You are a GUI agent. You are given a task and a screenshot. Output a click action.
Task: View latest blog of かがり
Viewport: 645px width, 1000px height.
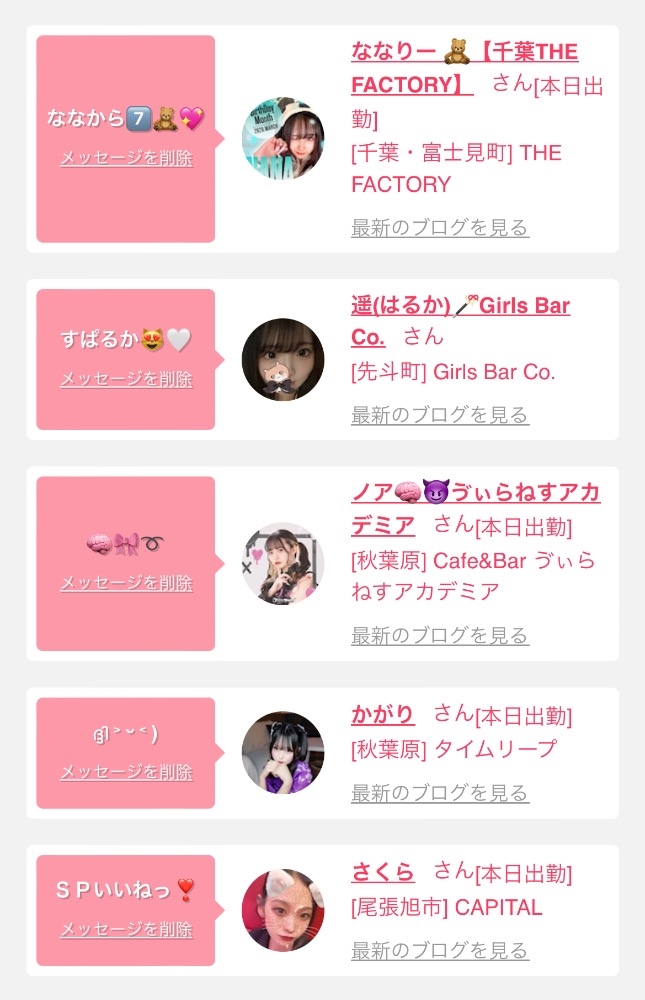click(x=440, y=793)
